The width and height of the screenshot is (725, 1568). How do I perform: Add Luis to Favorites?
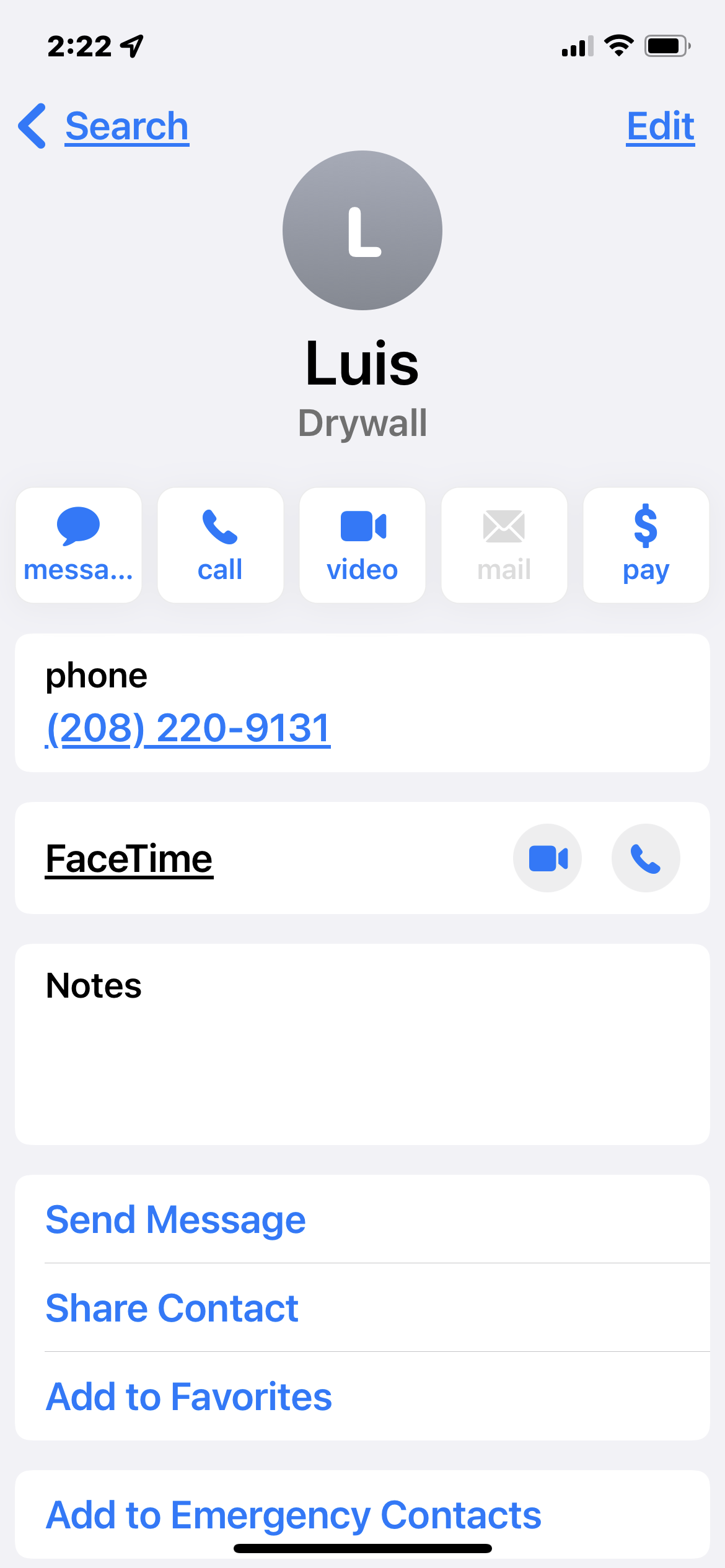tap(362, 1396)
